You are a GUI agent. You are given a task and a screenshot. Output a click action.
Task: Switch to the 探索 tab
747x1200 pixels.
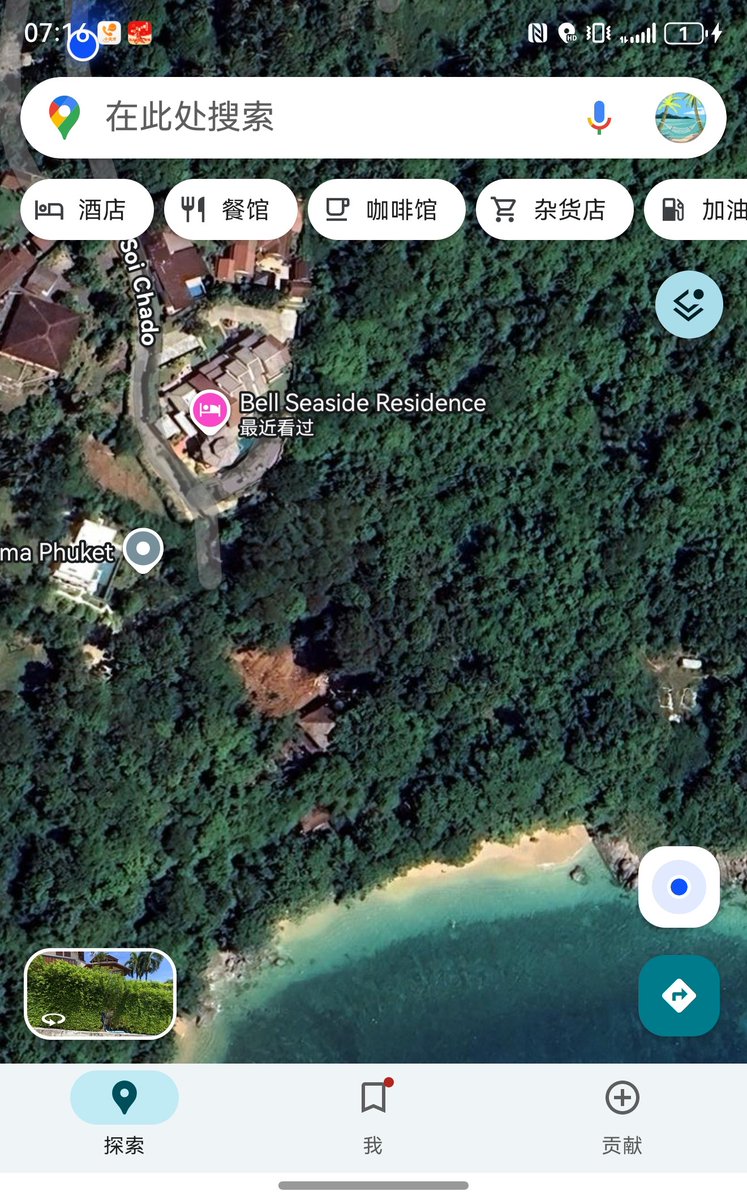tap(124, 1117)
